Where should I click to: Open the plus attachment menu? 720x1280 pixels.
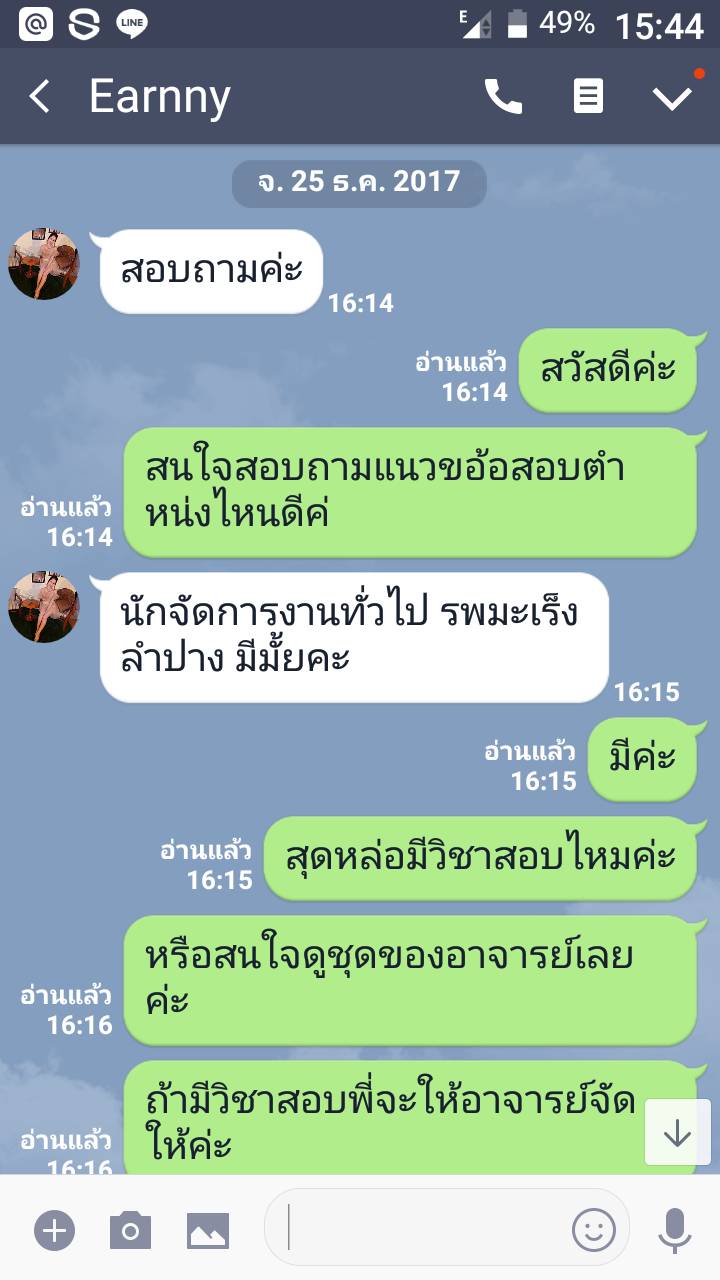tap(54, 1230)
